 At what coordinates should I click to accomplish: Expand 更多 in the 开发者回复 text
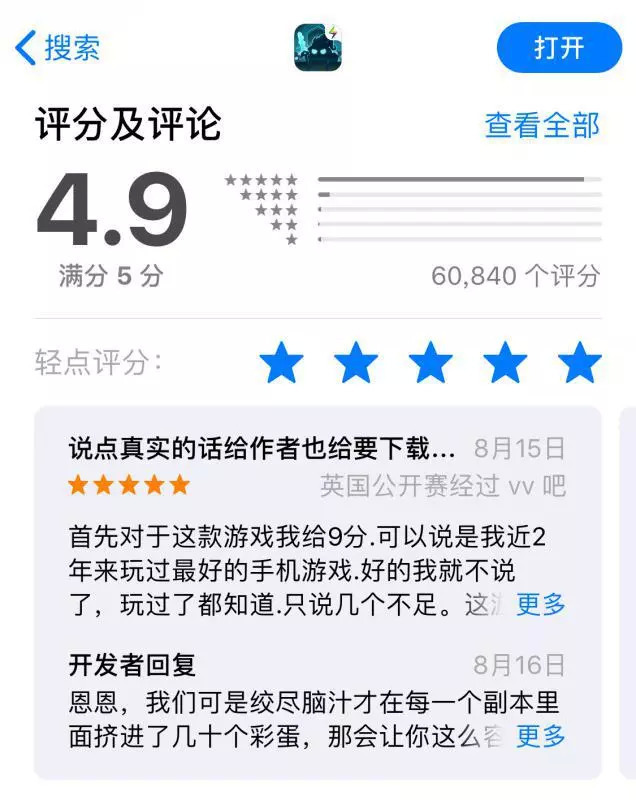(x=541, y=737)
